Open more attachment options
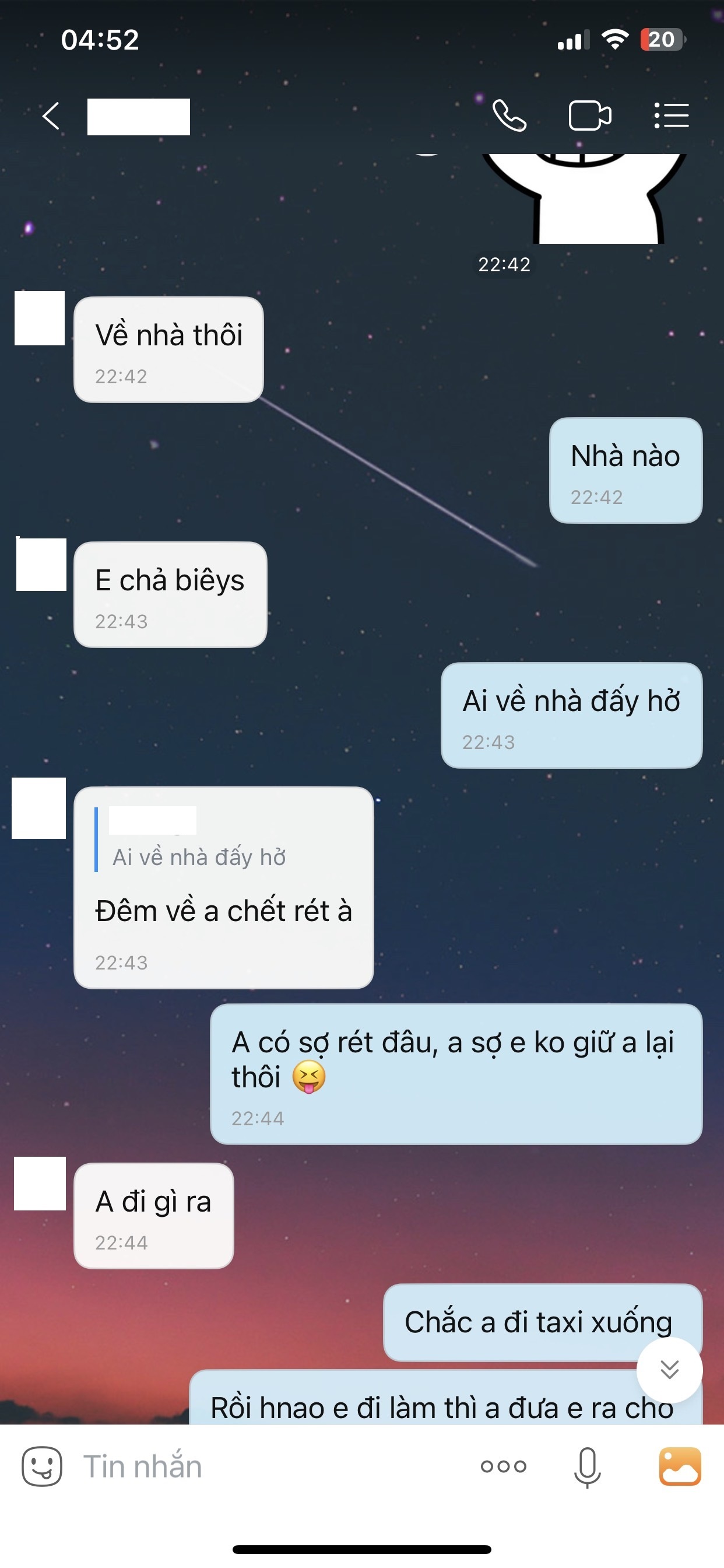 (503, 1466)
